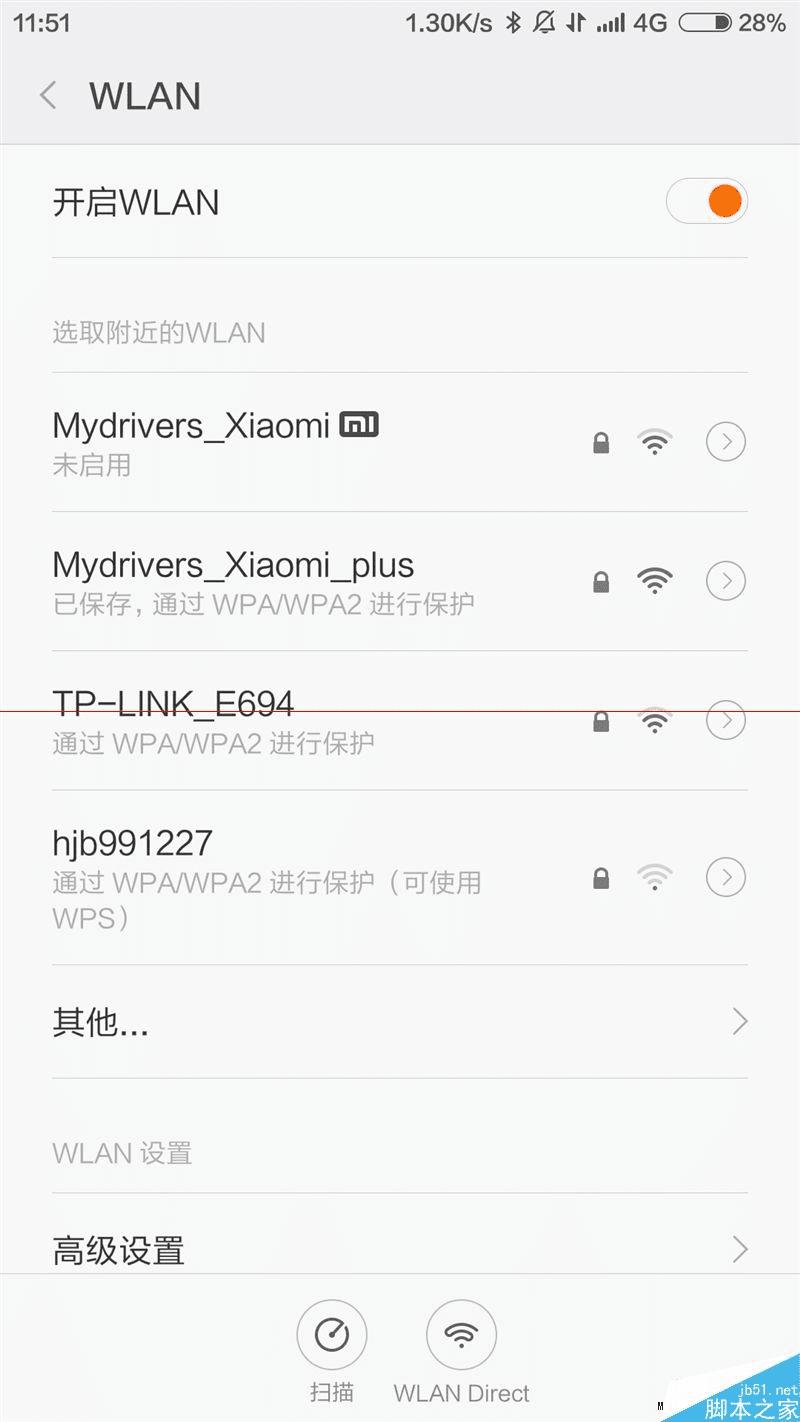This screenshot has height=1422, width=800.
Task: Choose the hjb991227 network
Action: tap(300, 877)
